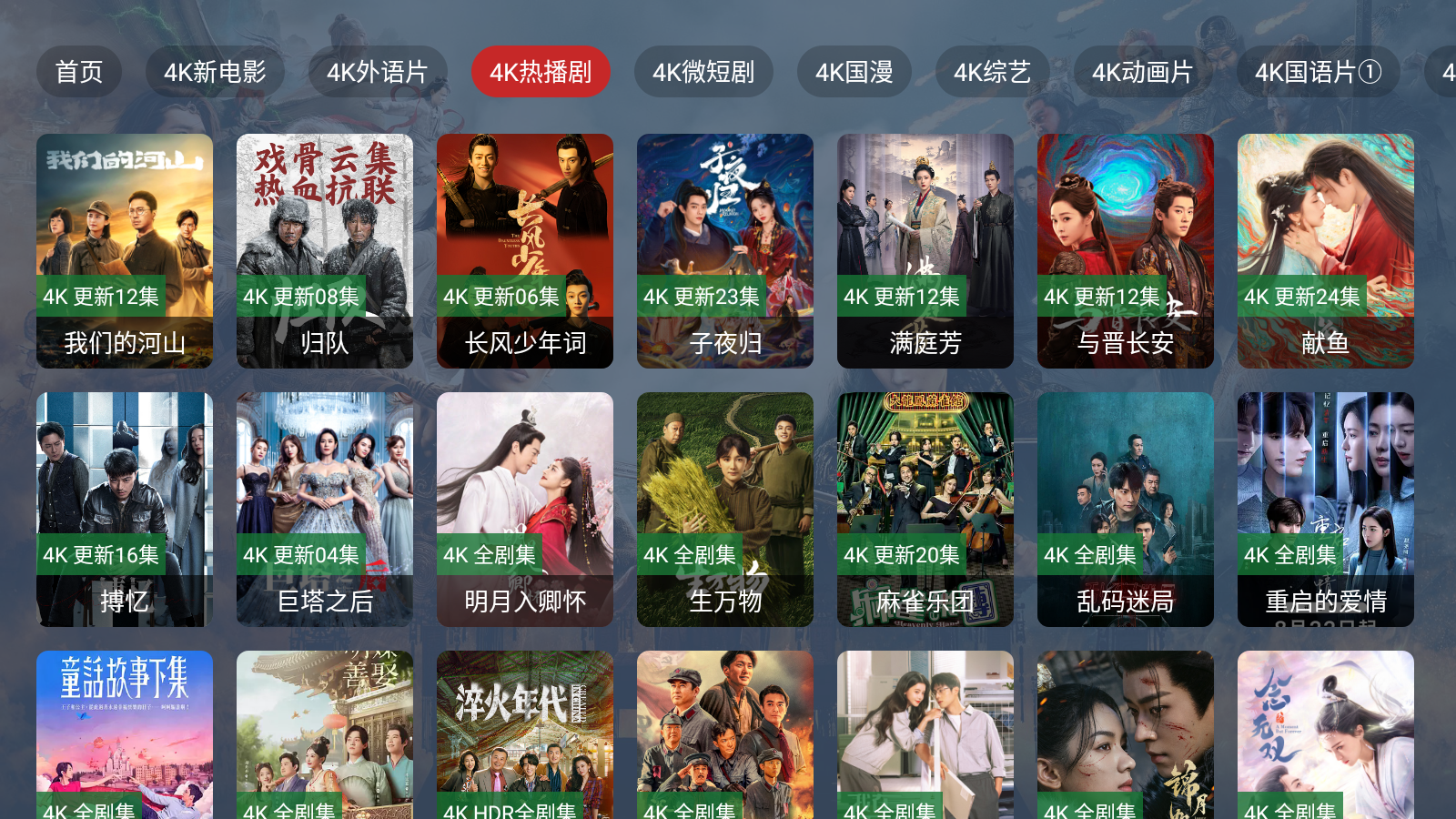Open the drama 我们的河山
Image resolution: width=1456 pixels, height=819 pixels.
(125, 251)
